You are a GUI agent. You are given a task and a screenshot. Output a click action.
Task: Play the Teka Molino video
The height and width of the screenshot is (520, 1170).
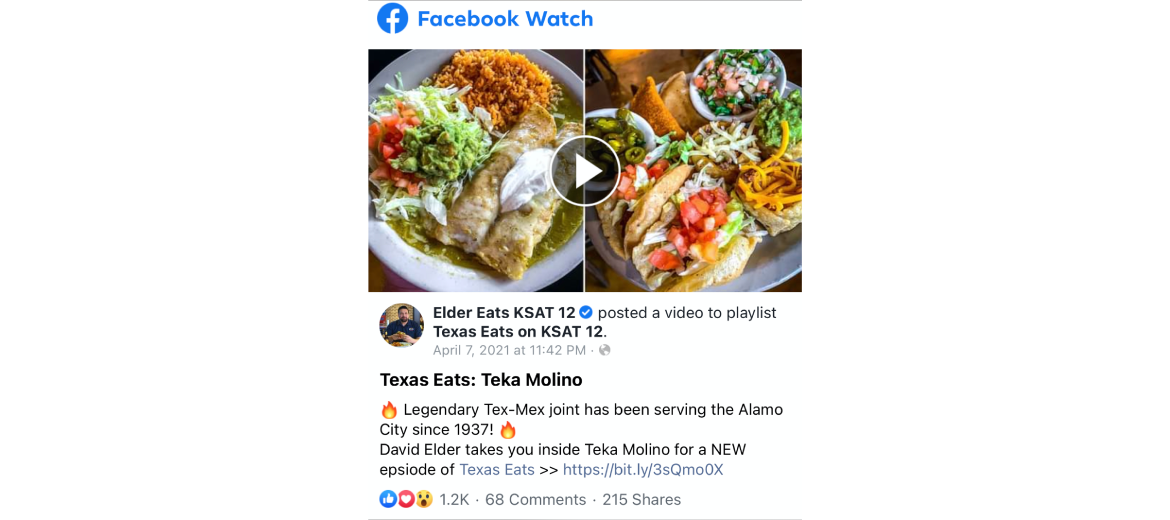pos(585,171)
